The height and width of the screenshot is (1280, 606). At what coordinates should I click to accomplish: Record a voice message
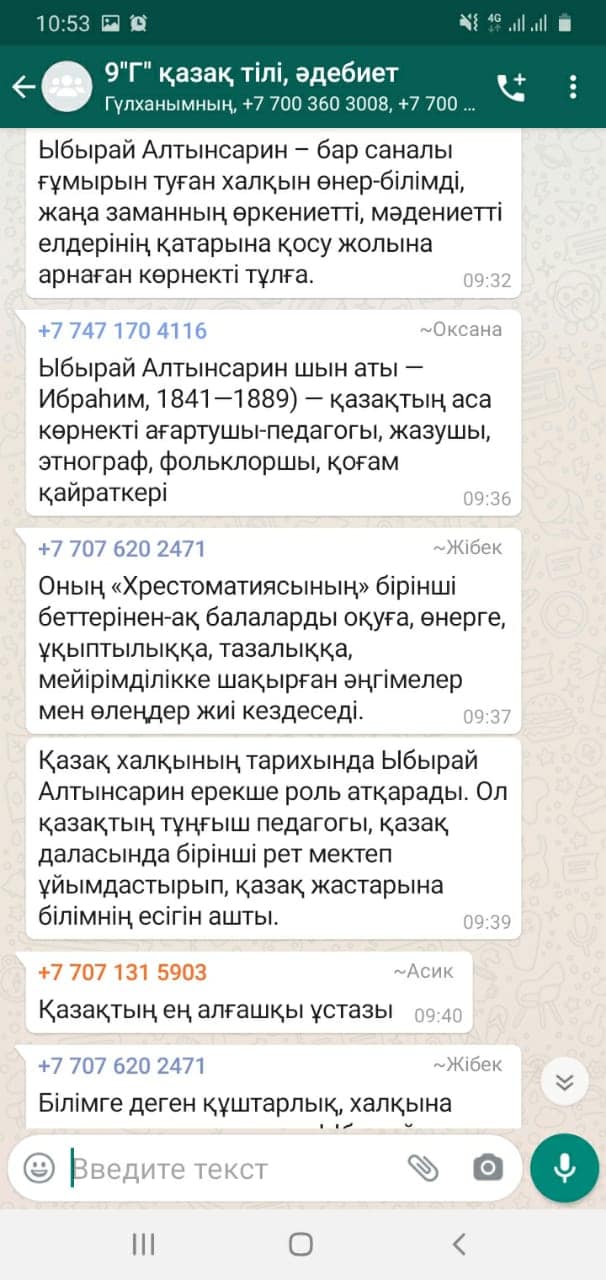click(x=564, y=1168)
